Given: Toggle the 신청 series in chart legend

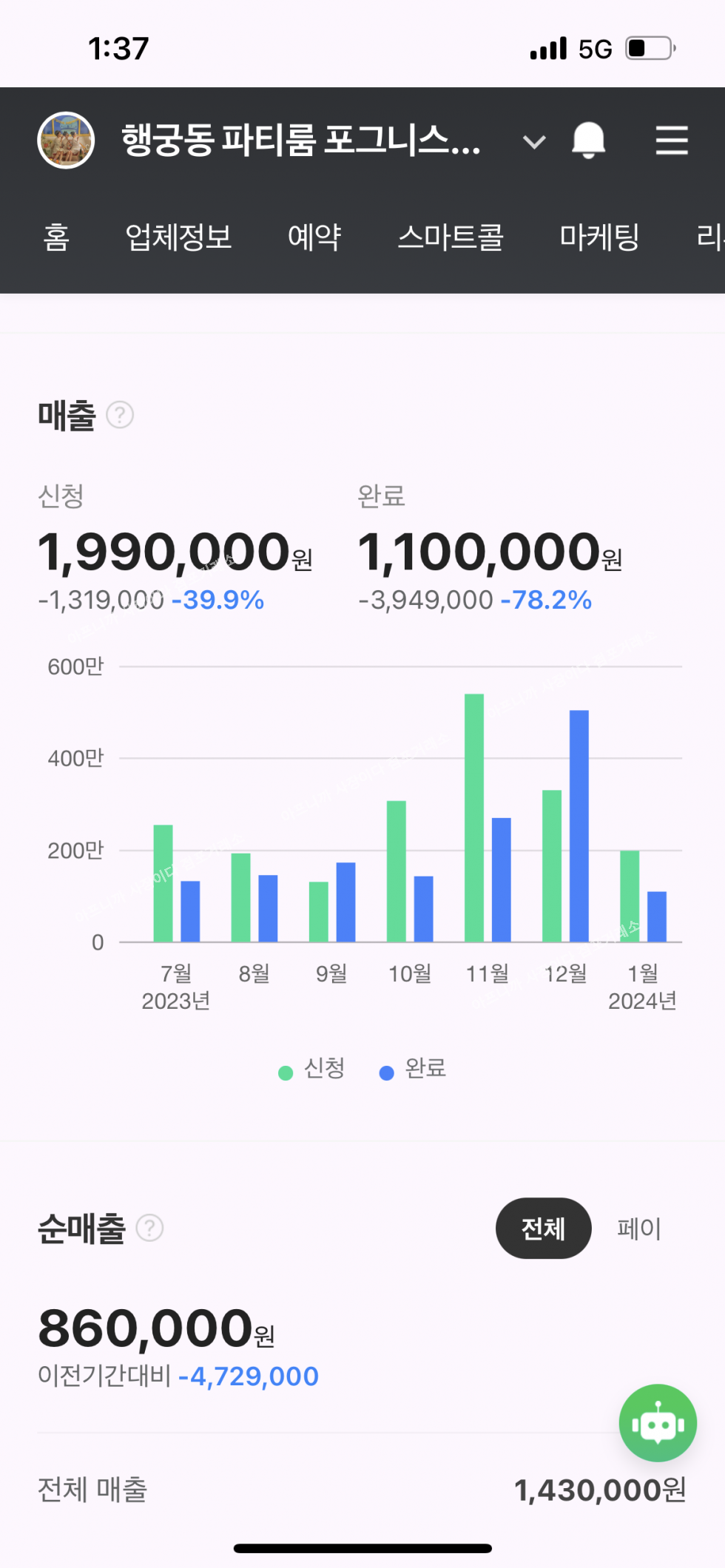Looking at the screenshot, I should (x=312, y=1069).
